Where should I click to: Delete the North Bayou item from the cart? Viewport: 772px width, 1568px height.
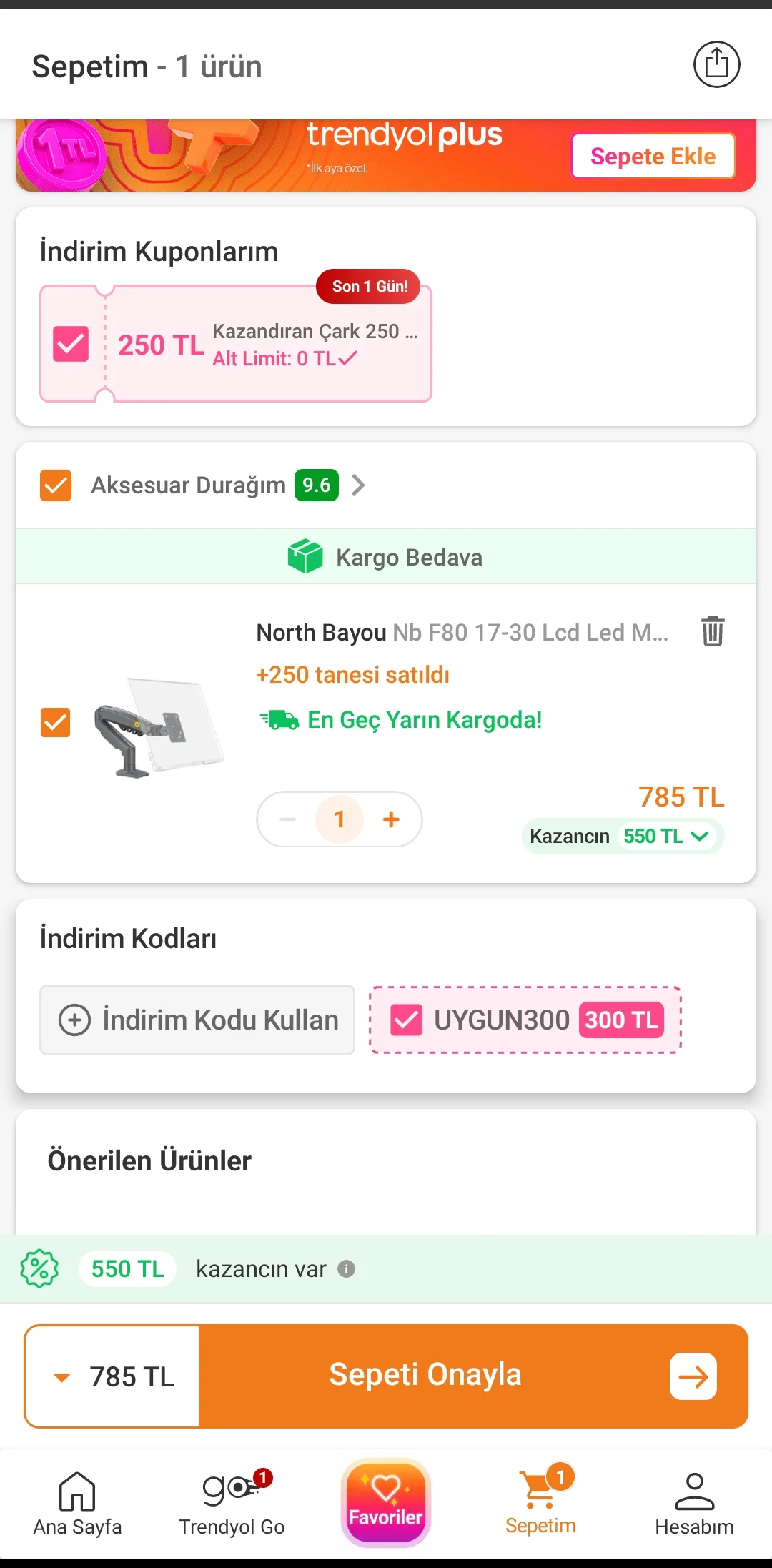pos(712,631)
